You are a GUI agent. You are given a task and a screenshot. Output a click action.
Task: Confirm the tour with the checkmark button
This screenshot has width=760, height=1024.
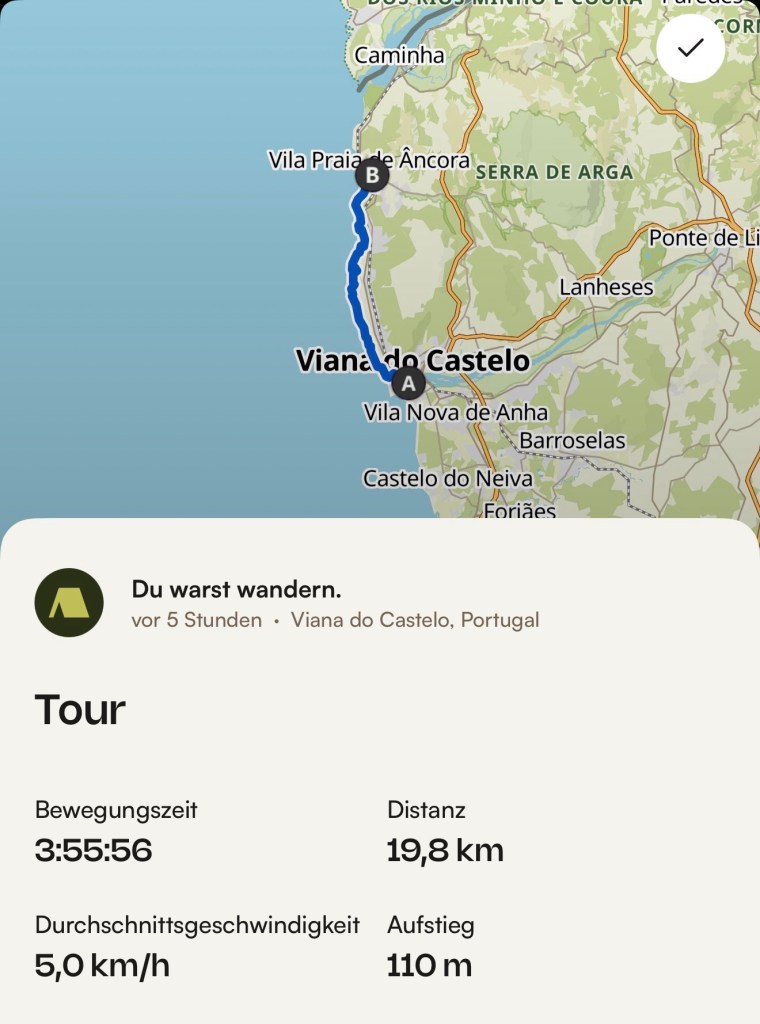(x=690, y=48)
